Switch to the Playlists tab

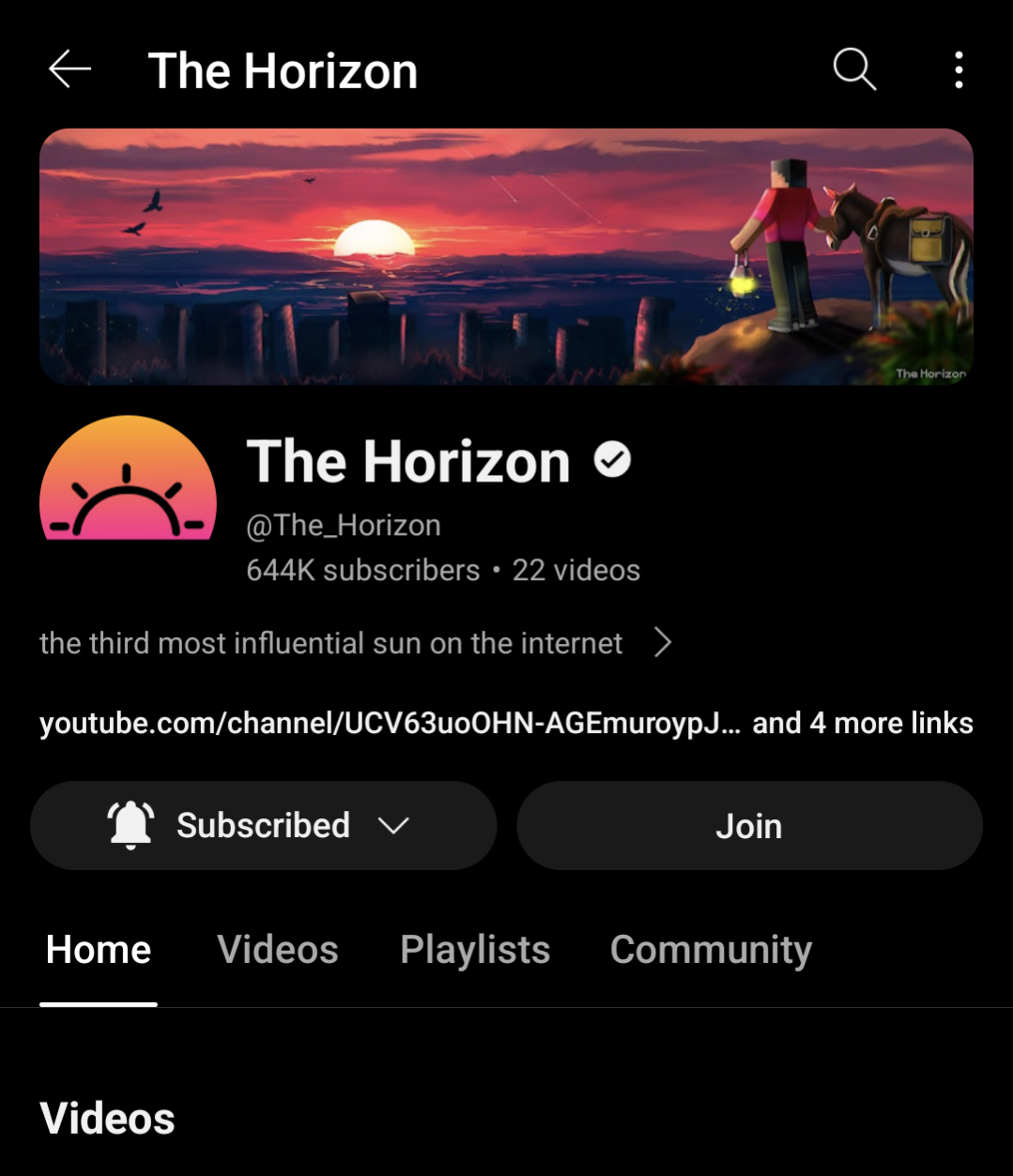pos(475,950)
